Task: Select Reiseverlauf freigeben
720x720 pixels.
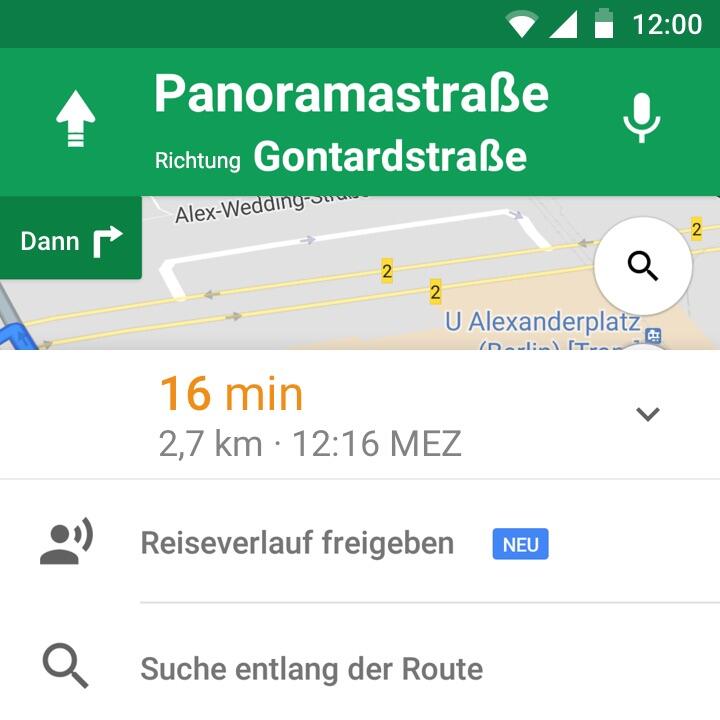Action: (297, 543)
